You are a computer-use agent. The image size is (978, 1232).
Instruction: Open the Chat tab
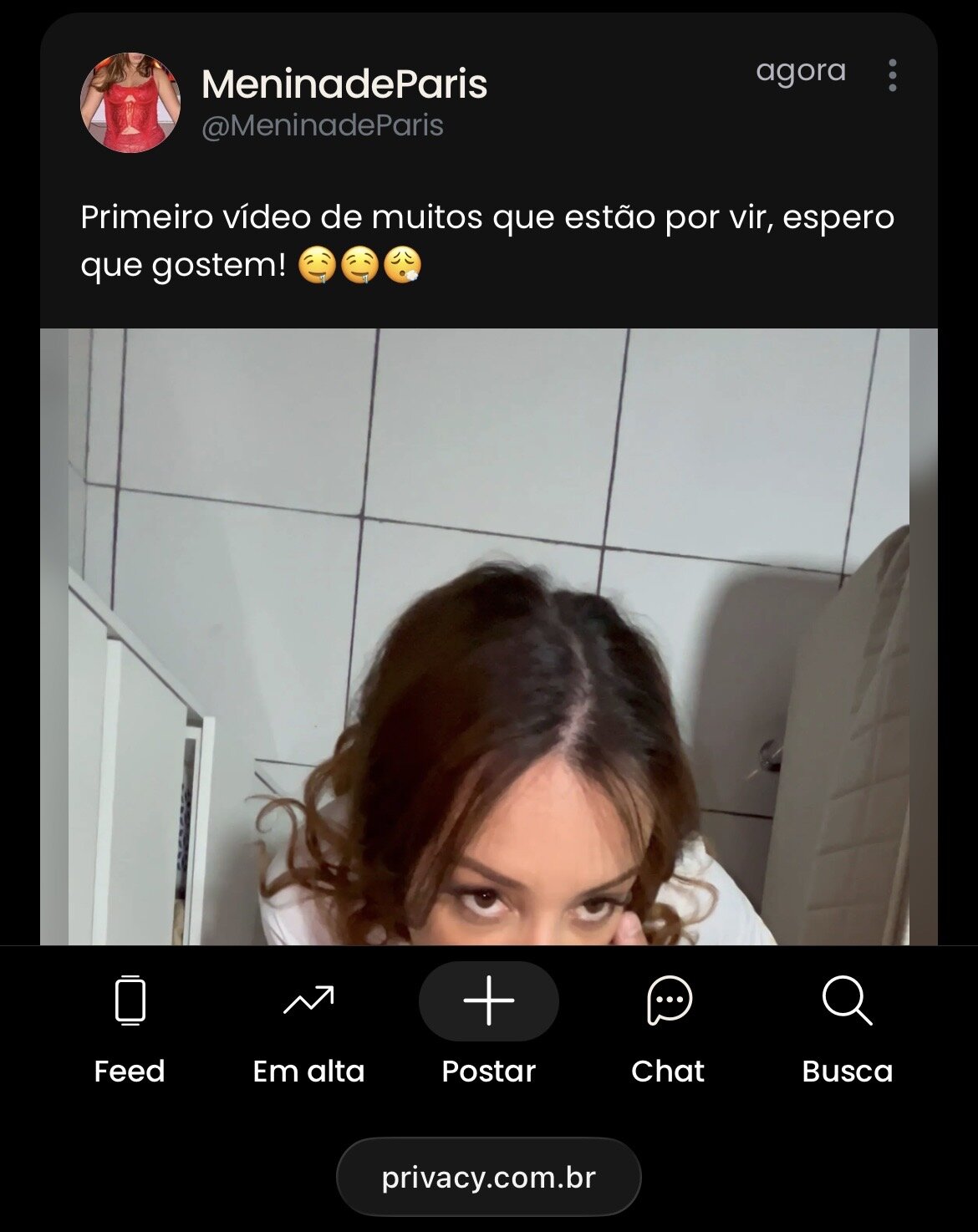pos(668,1028)
